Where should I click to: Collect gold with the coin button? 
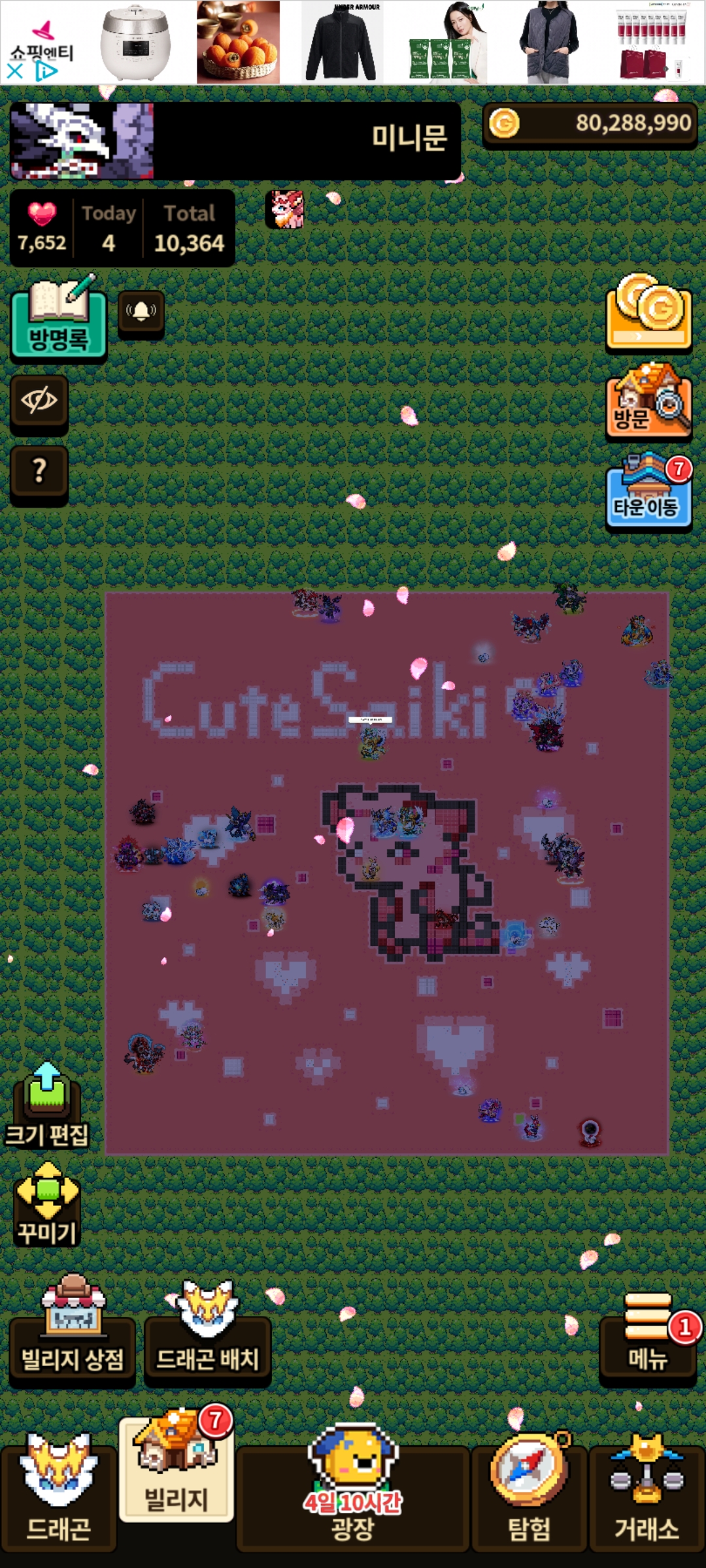[648, 312]
